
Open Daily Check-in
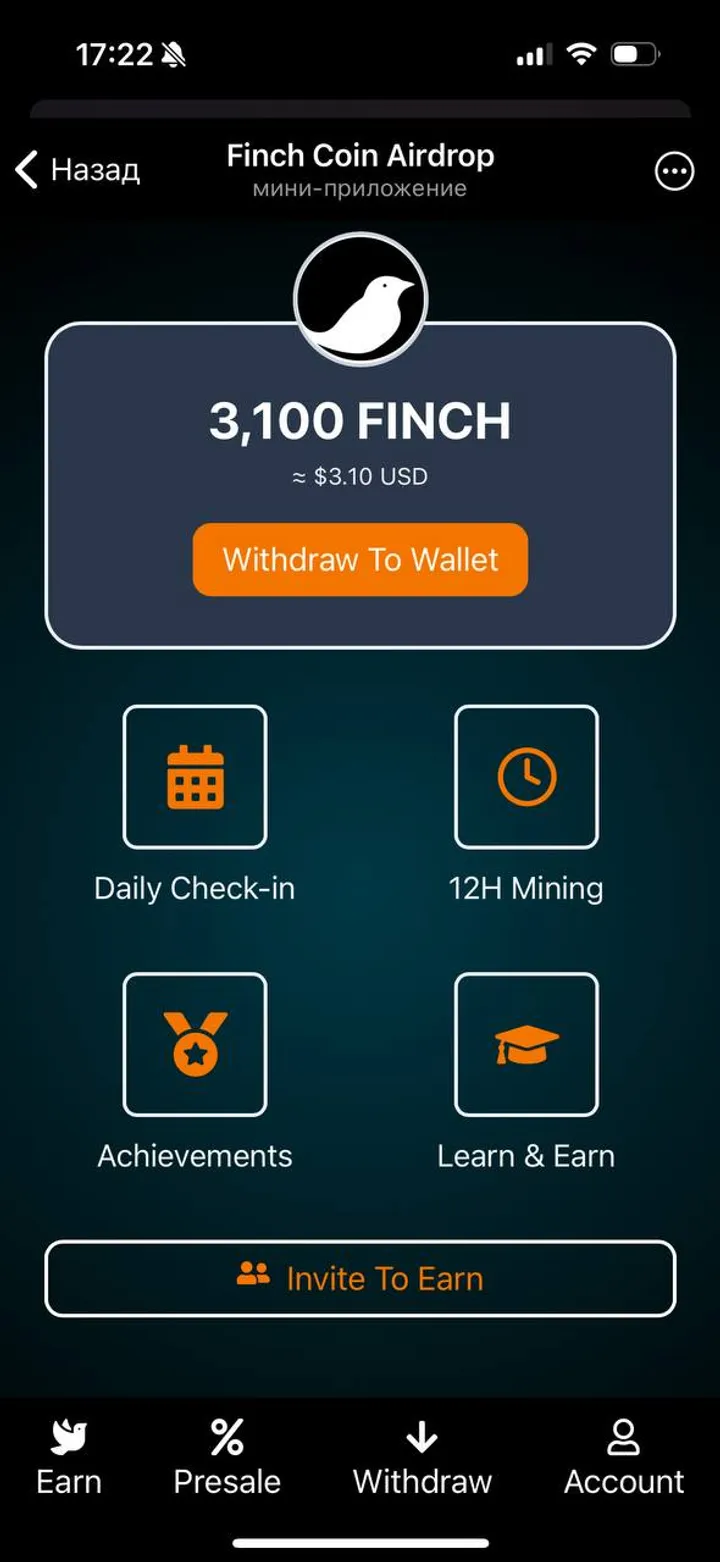click(x=195, y=778)
